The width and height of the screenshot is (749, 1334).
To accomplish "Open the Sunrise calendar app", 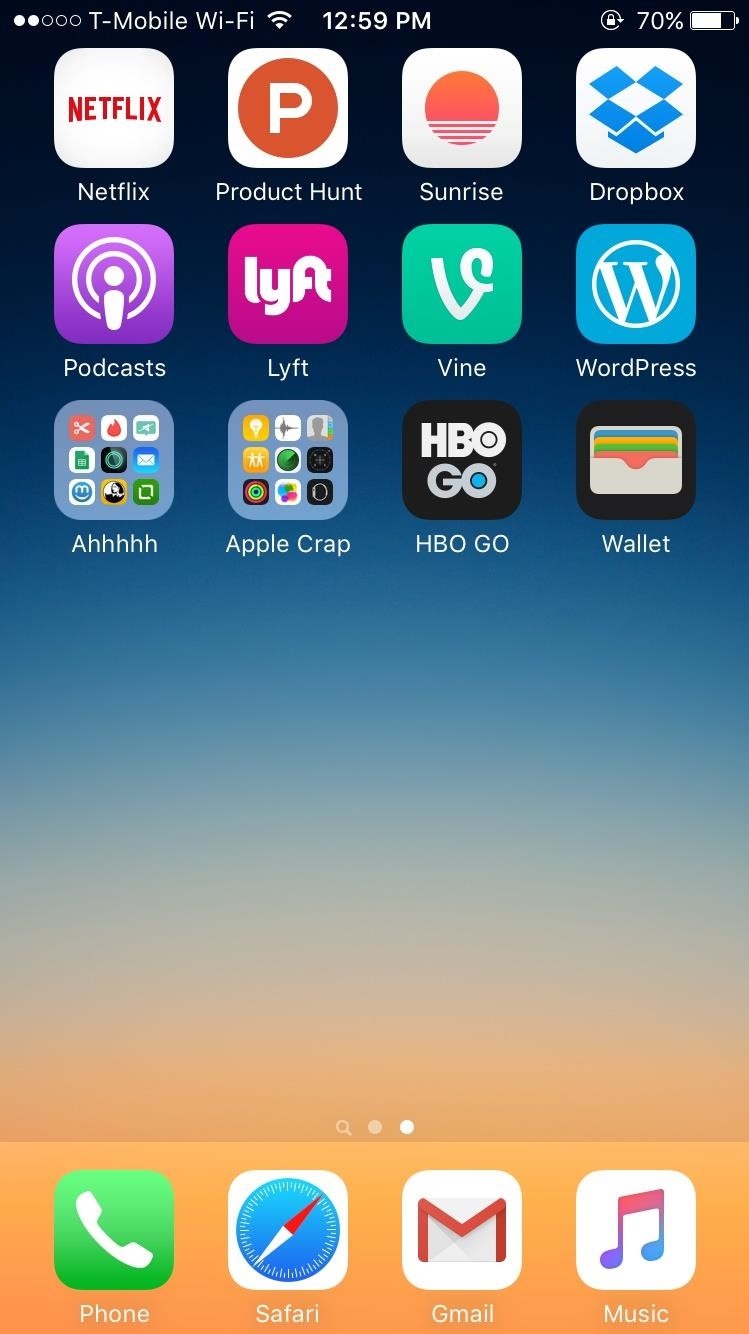I will [462, 108].
